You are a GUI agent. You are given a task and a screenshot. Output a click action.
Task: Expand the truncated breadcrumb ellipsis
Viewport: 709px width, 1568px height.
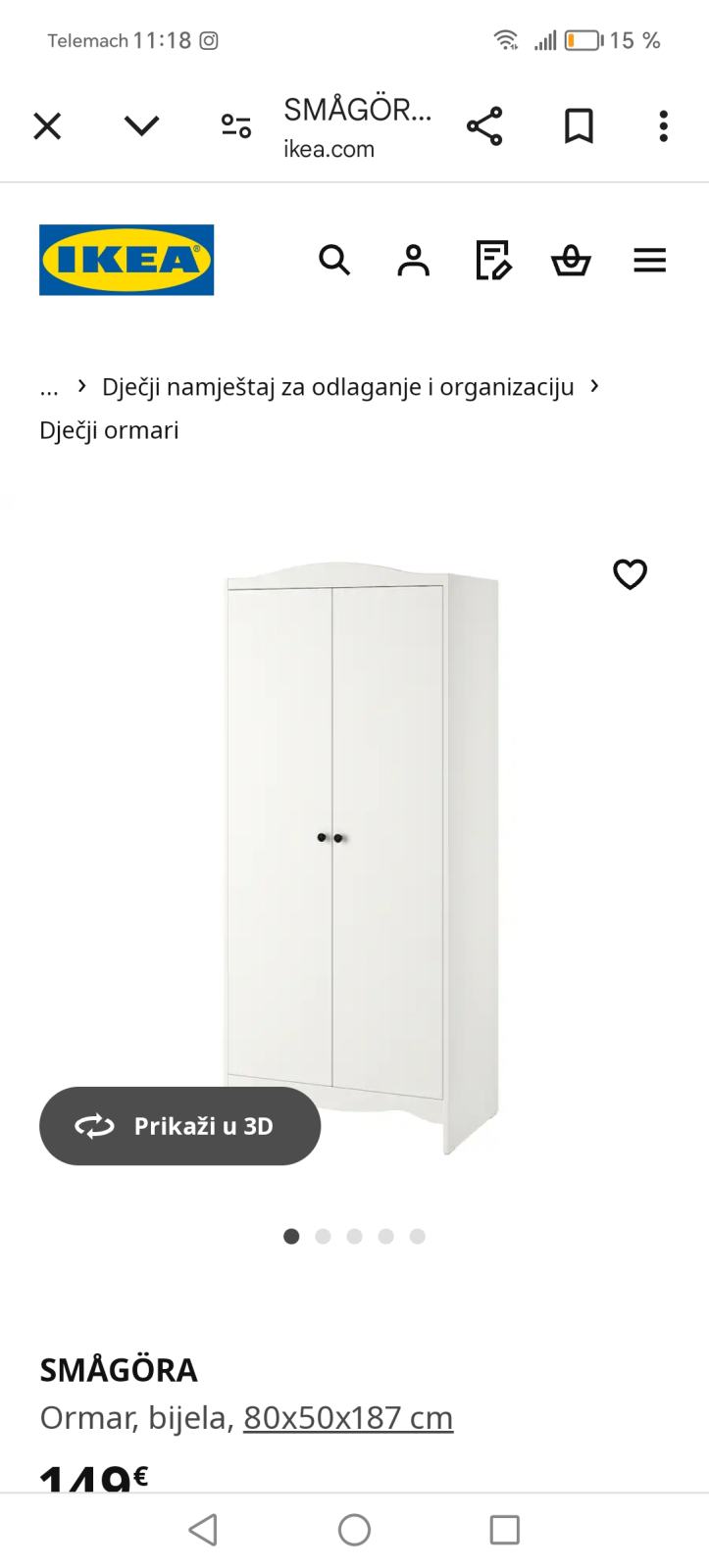click(x=48, y=387)
